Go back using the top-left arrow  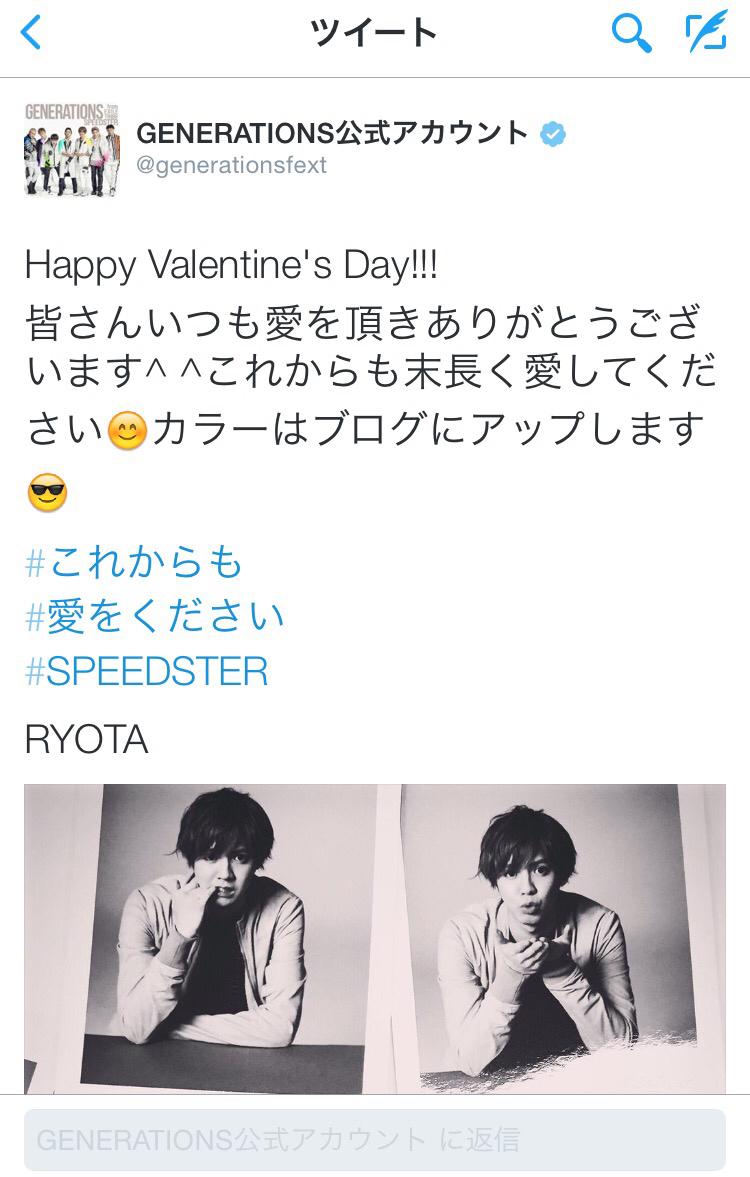32,34
